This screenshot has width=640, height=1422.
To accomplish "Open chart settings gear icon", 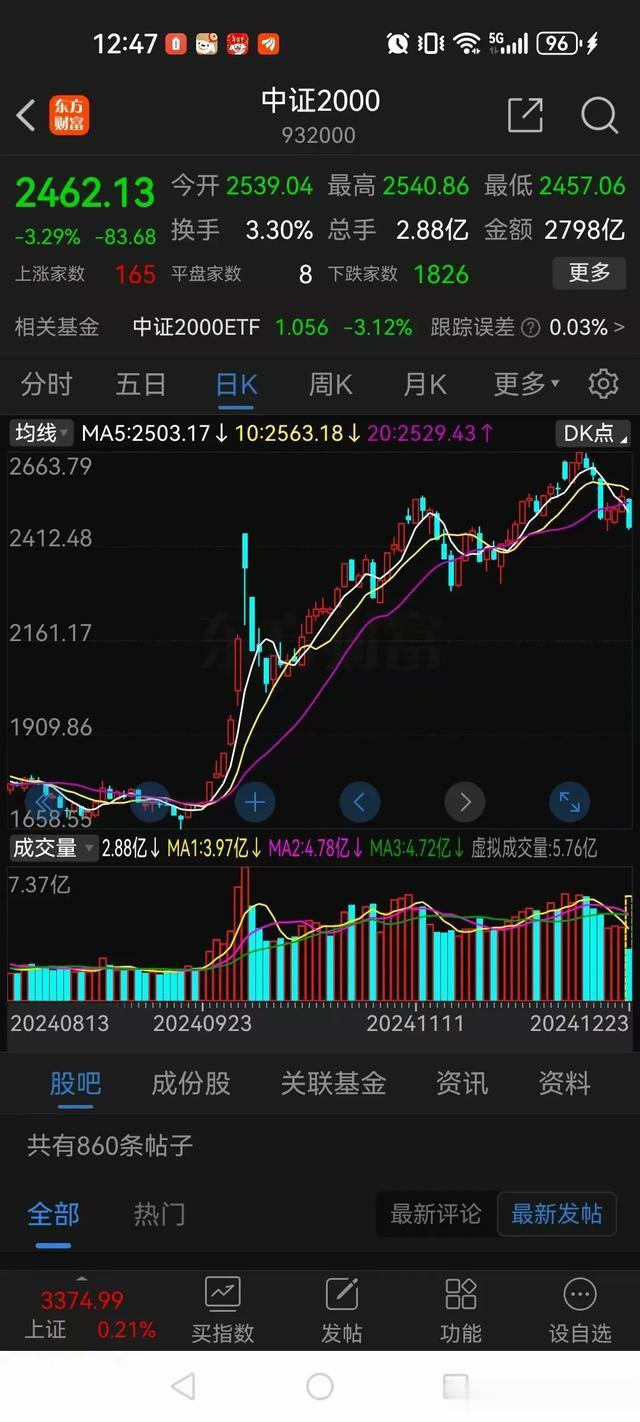I will [603, 384].
